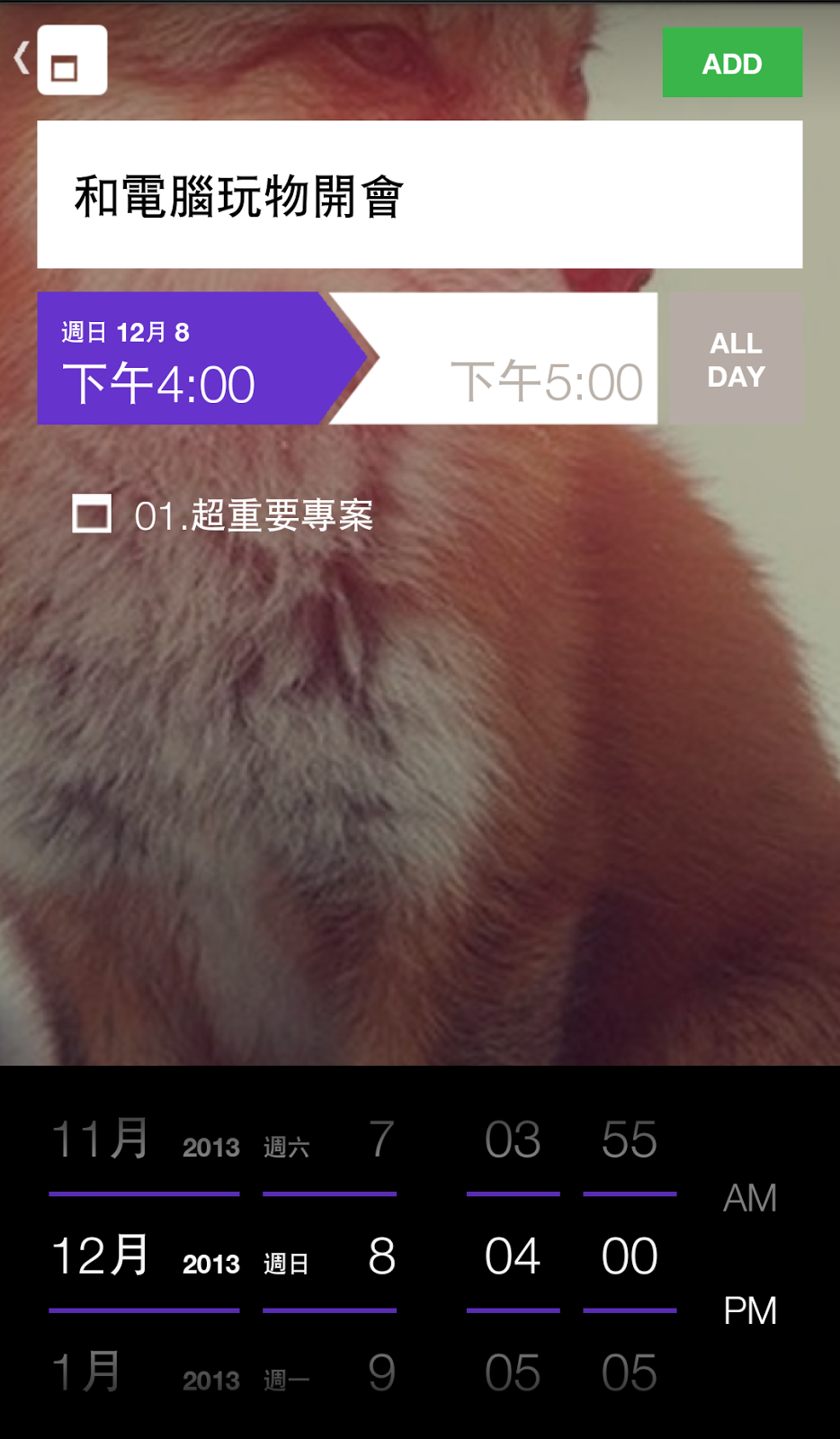Viewport: 840px width, 1439px height.
Task: Set the hour to 05
Action: pyautogui.click(x=513, y=1372)
